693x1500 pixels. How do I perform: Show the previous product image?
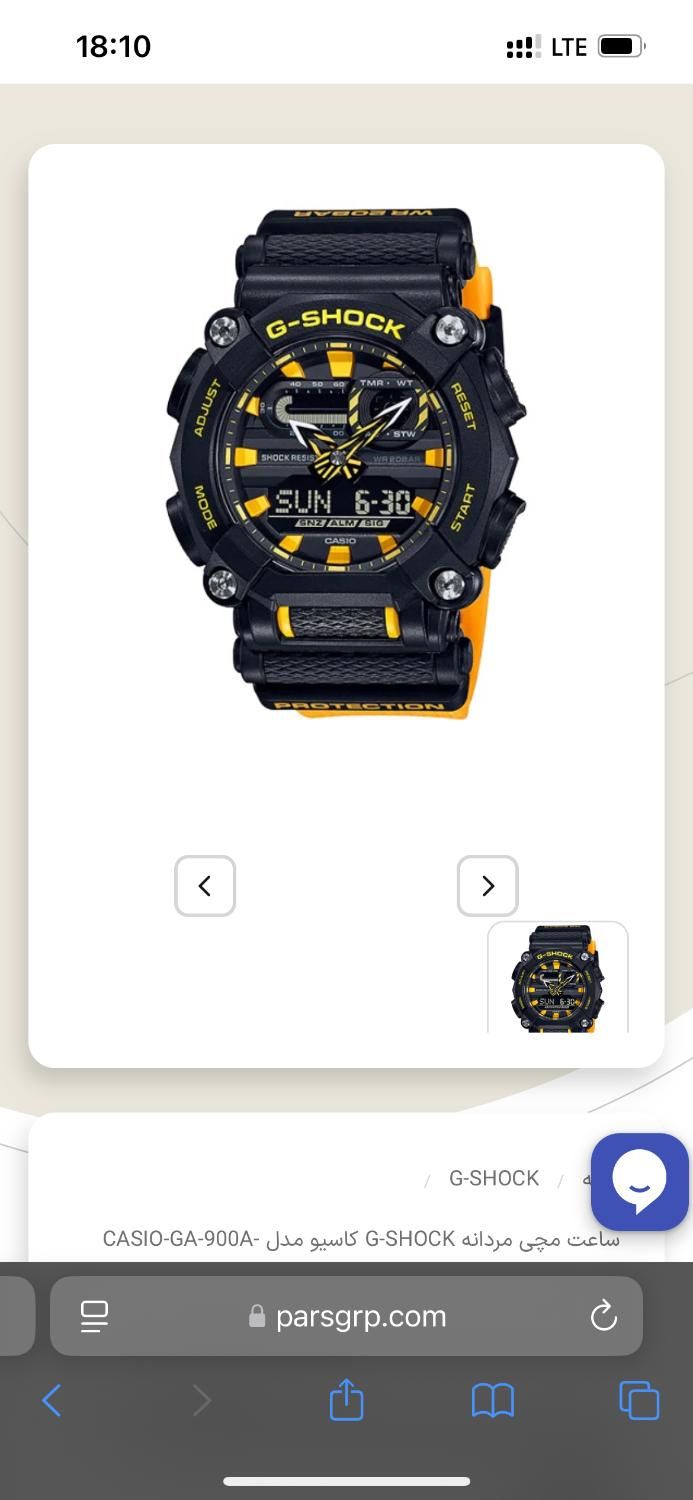click(205, 886)
